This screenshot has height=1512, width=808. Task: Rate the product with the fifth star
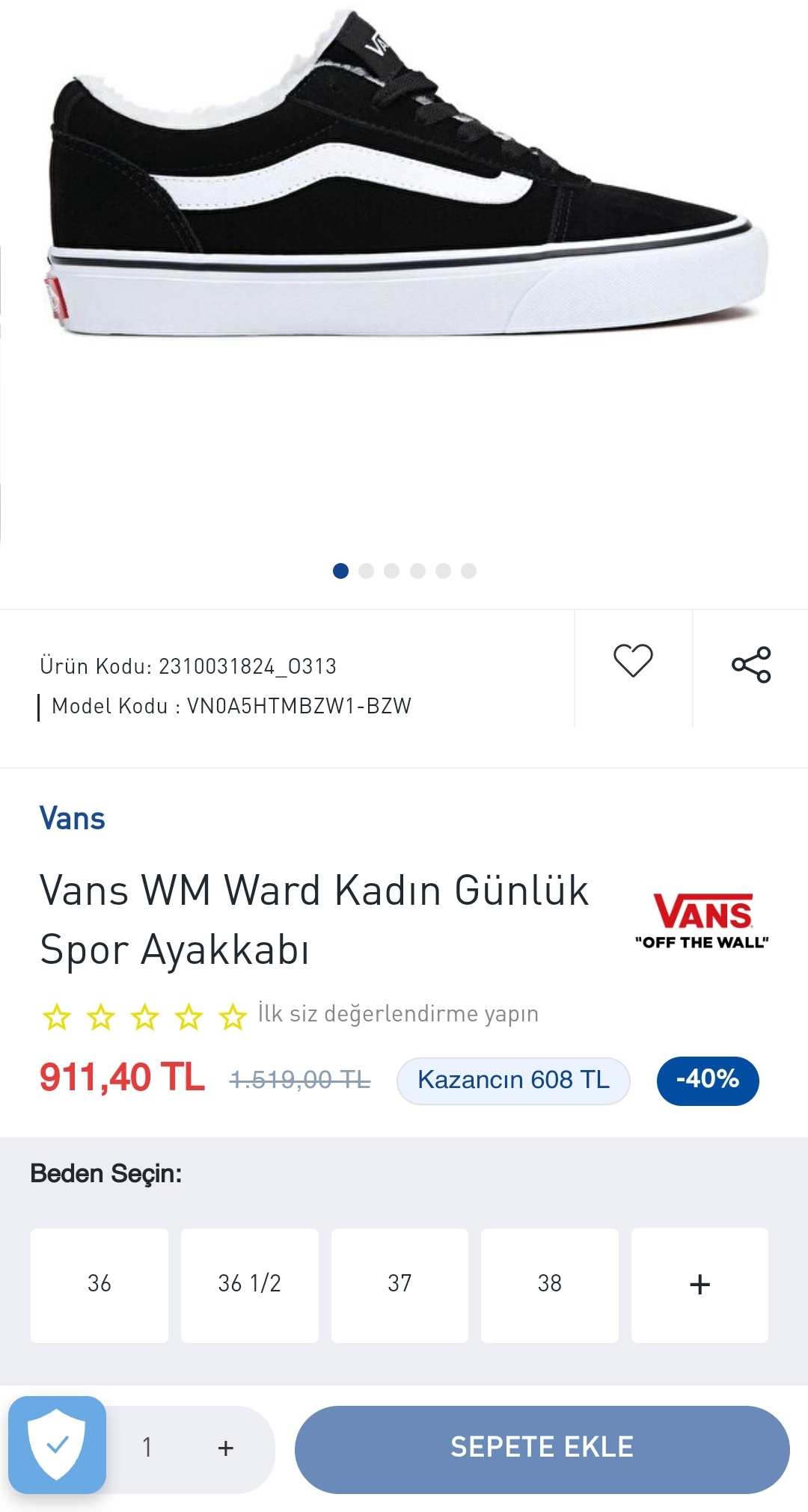[x=233, y=1016]
